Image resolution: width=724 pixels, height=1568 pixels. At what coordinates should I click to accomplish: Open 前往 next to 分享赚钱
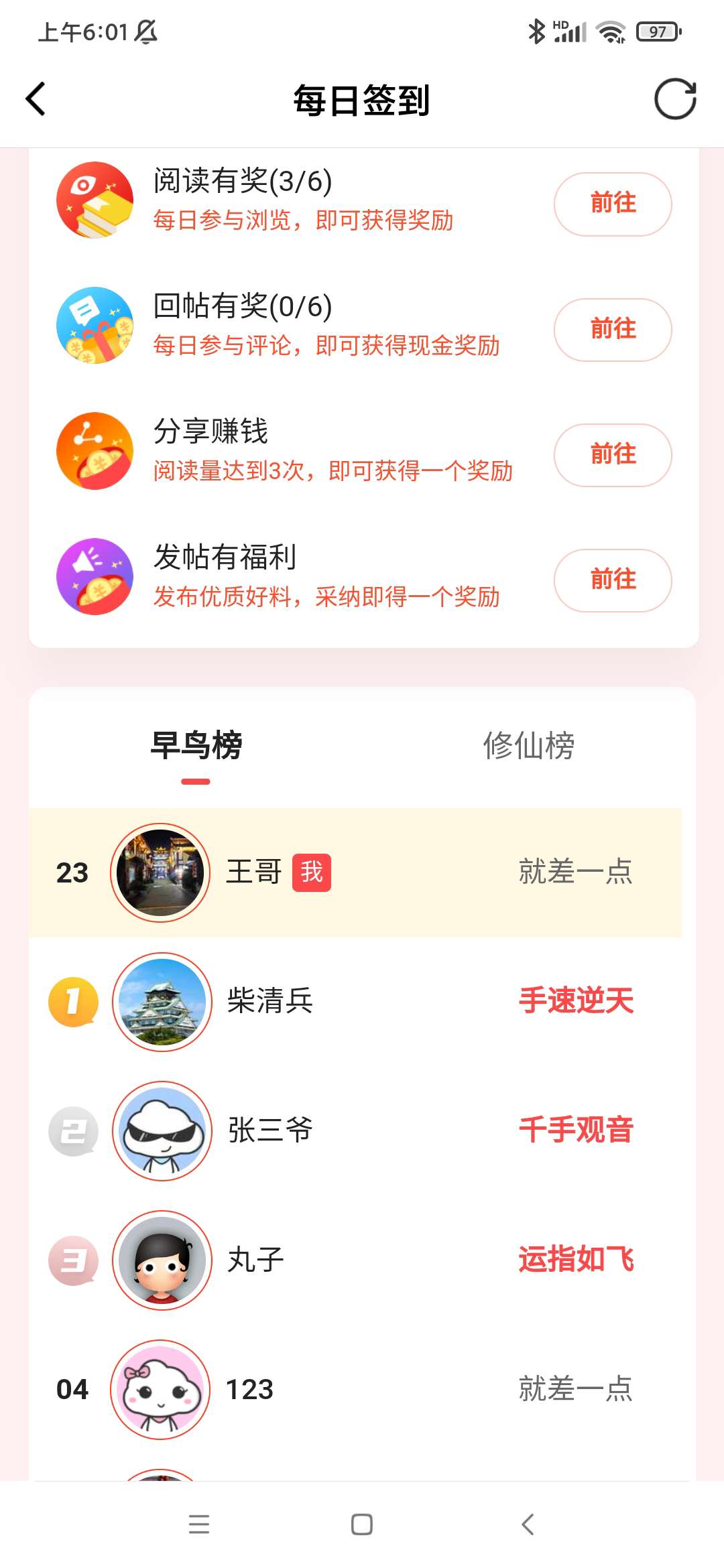pyautogui.click(x=612, y=455)
